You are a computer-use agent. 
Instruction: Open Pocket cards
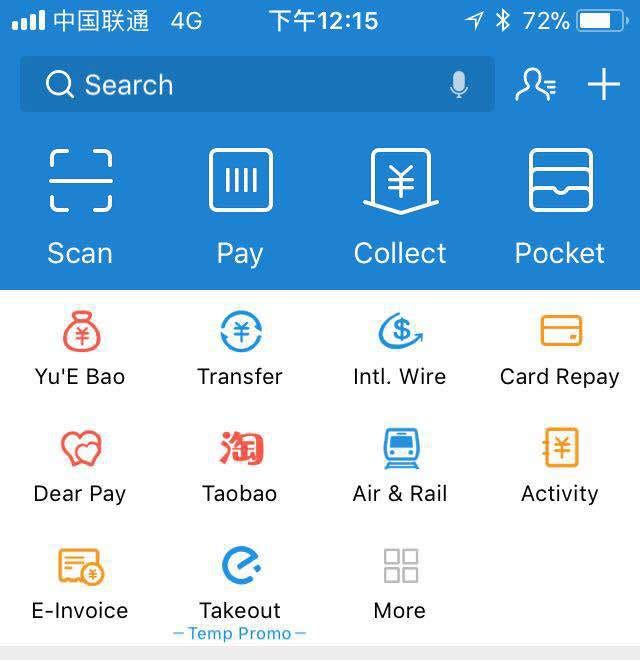click(560, 205)
